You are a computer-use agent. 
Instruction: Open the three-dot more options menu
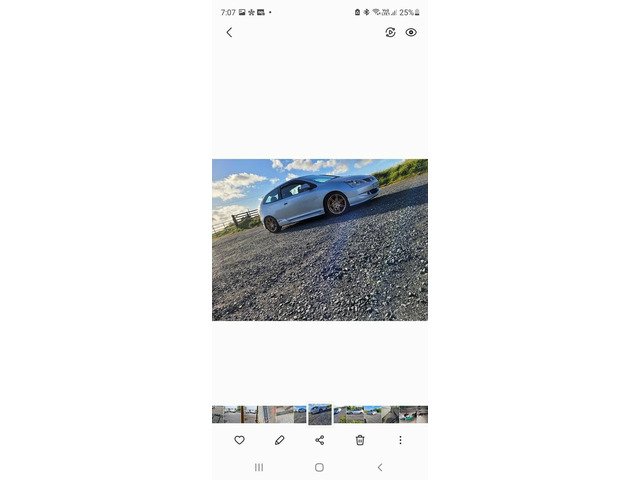tap(400, 440)
